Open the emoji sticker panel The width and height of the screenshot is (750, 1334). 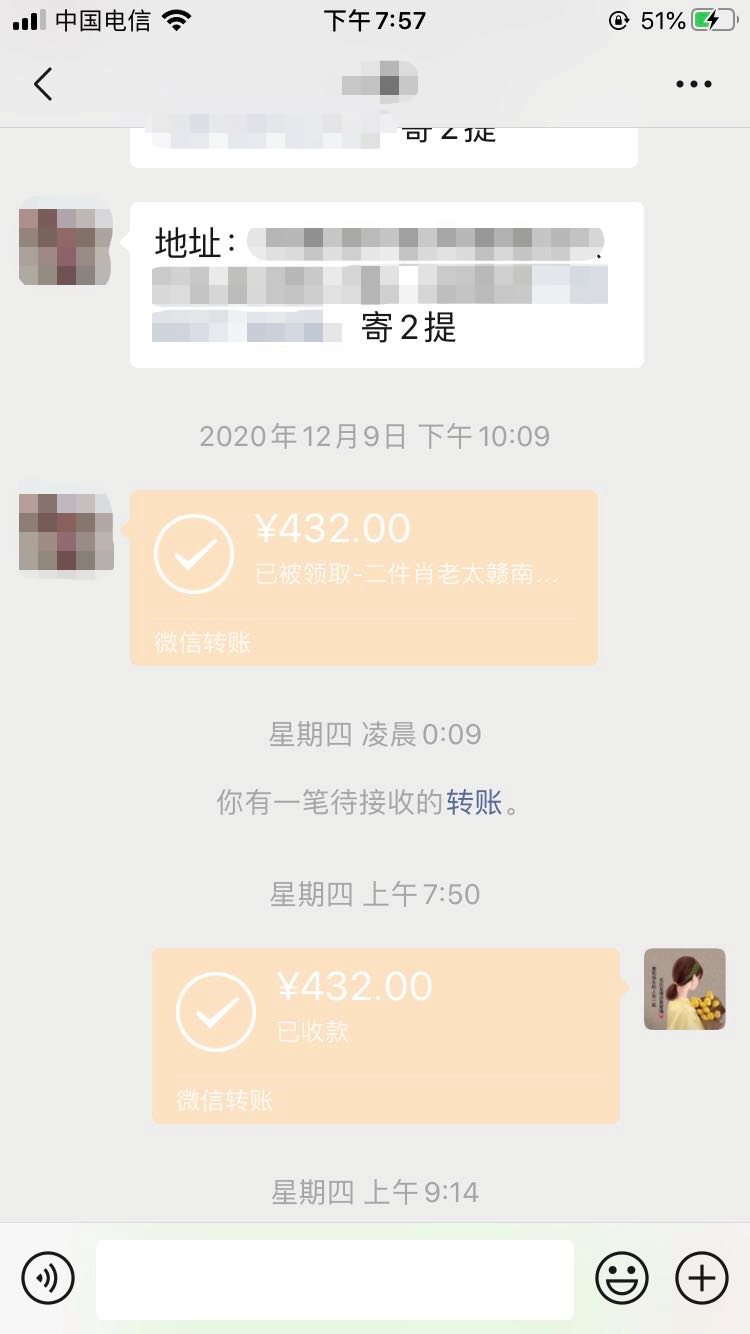622,1278
